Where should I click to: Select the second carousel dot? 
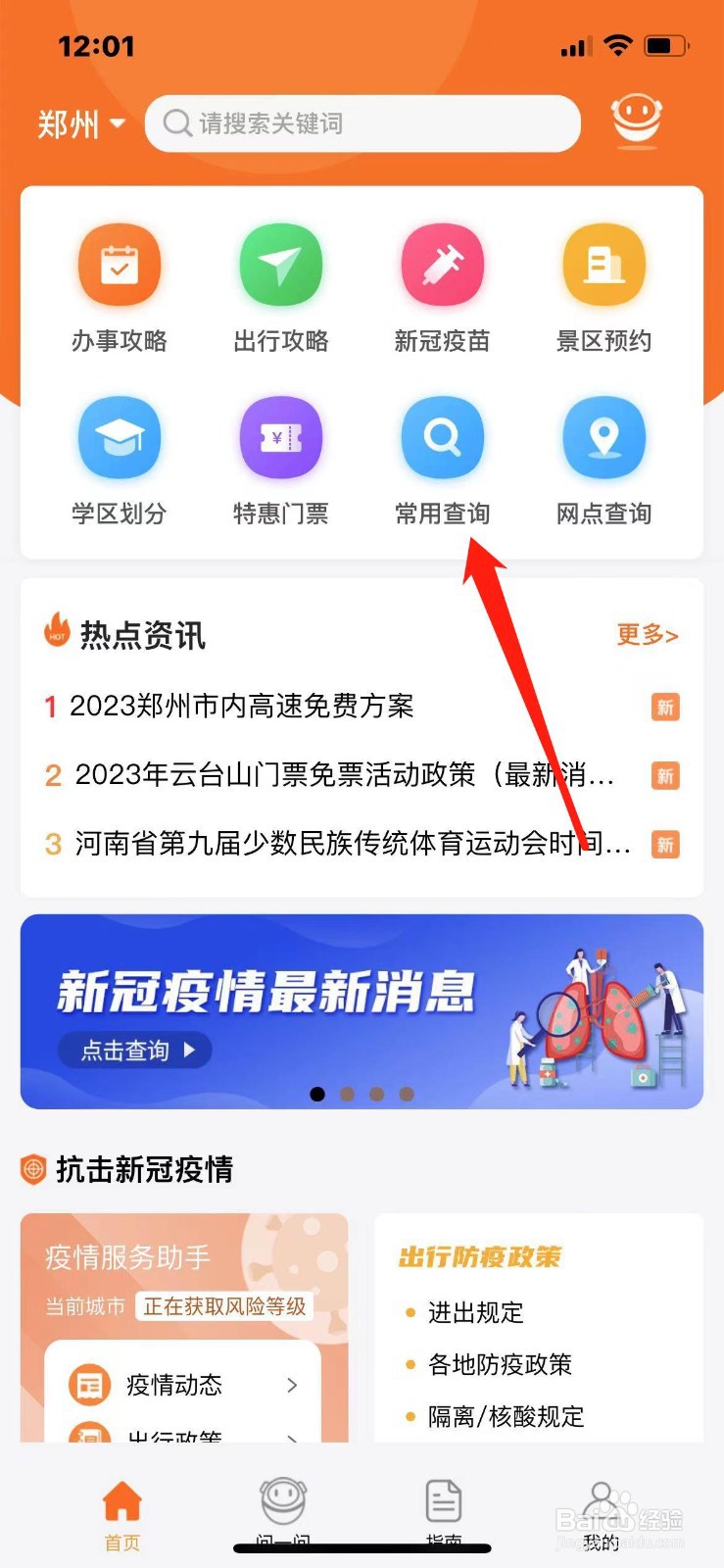point(347,1094)
